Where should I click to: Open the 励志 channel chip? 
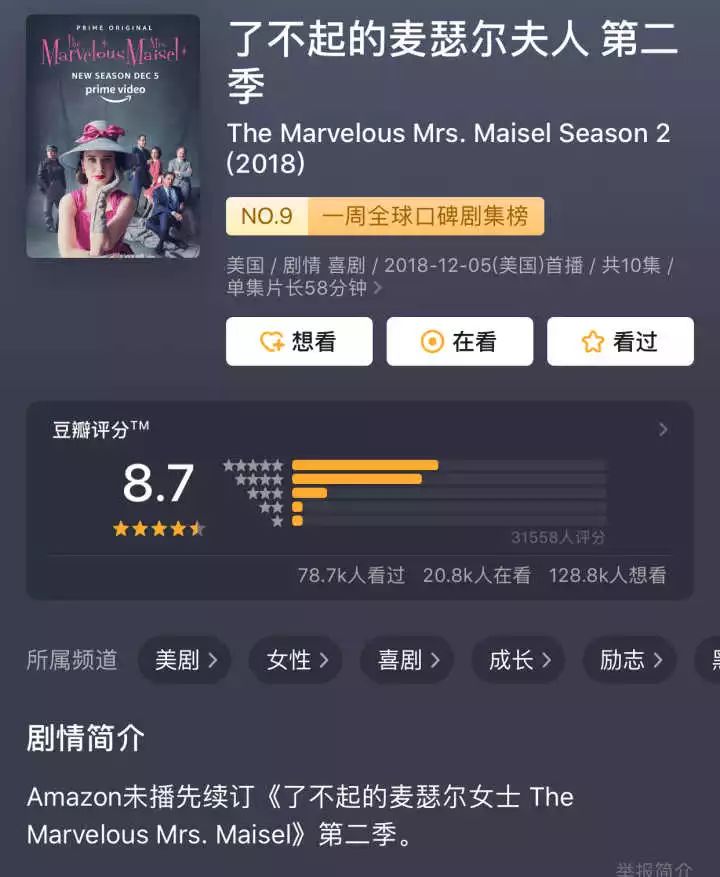click(630, 660)
